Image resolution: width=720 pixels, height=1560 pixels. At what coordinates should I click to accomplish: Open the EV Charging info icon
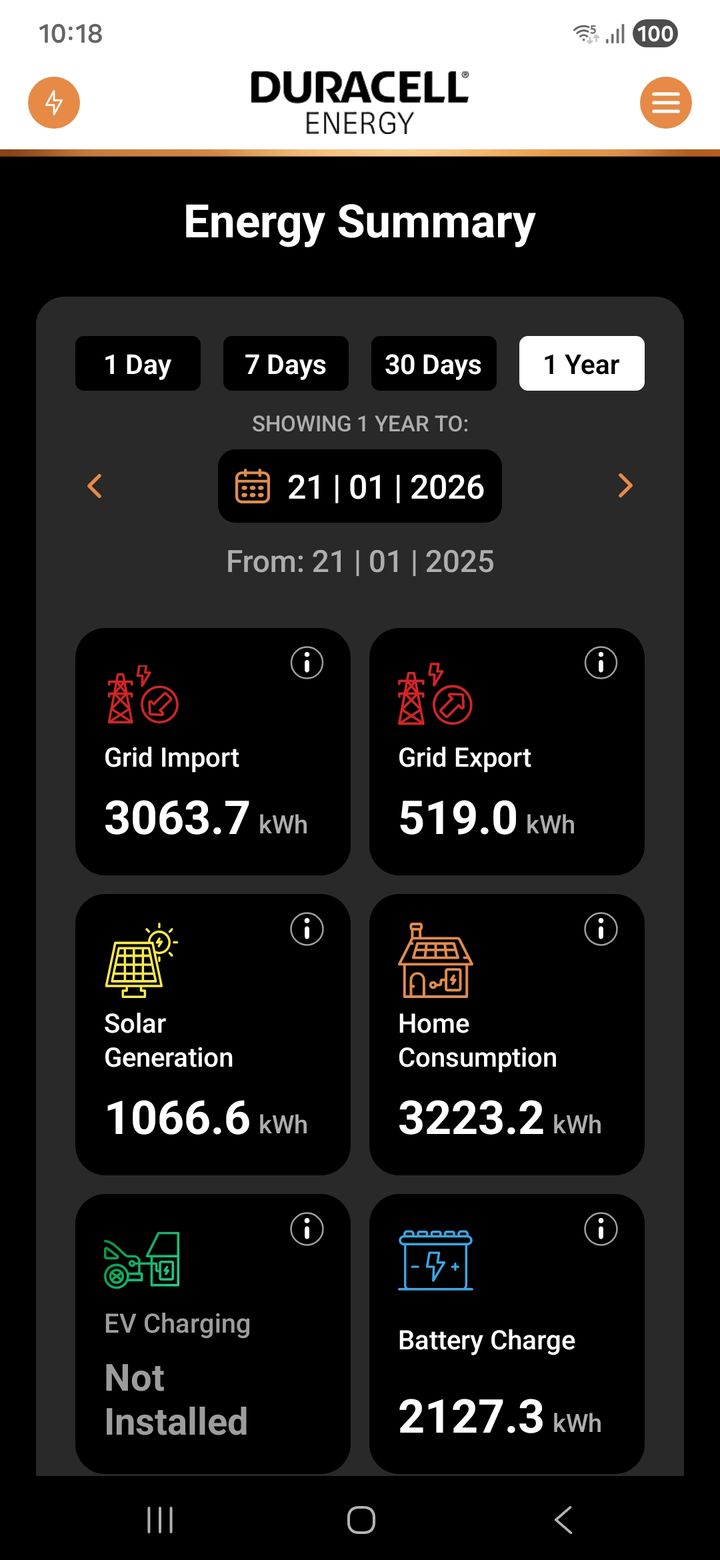pyautogui.click(x=307, y=1228)
